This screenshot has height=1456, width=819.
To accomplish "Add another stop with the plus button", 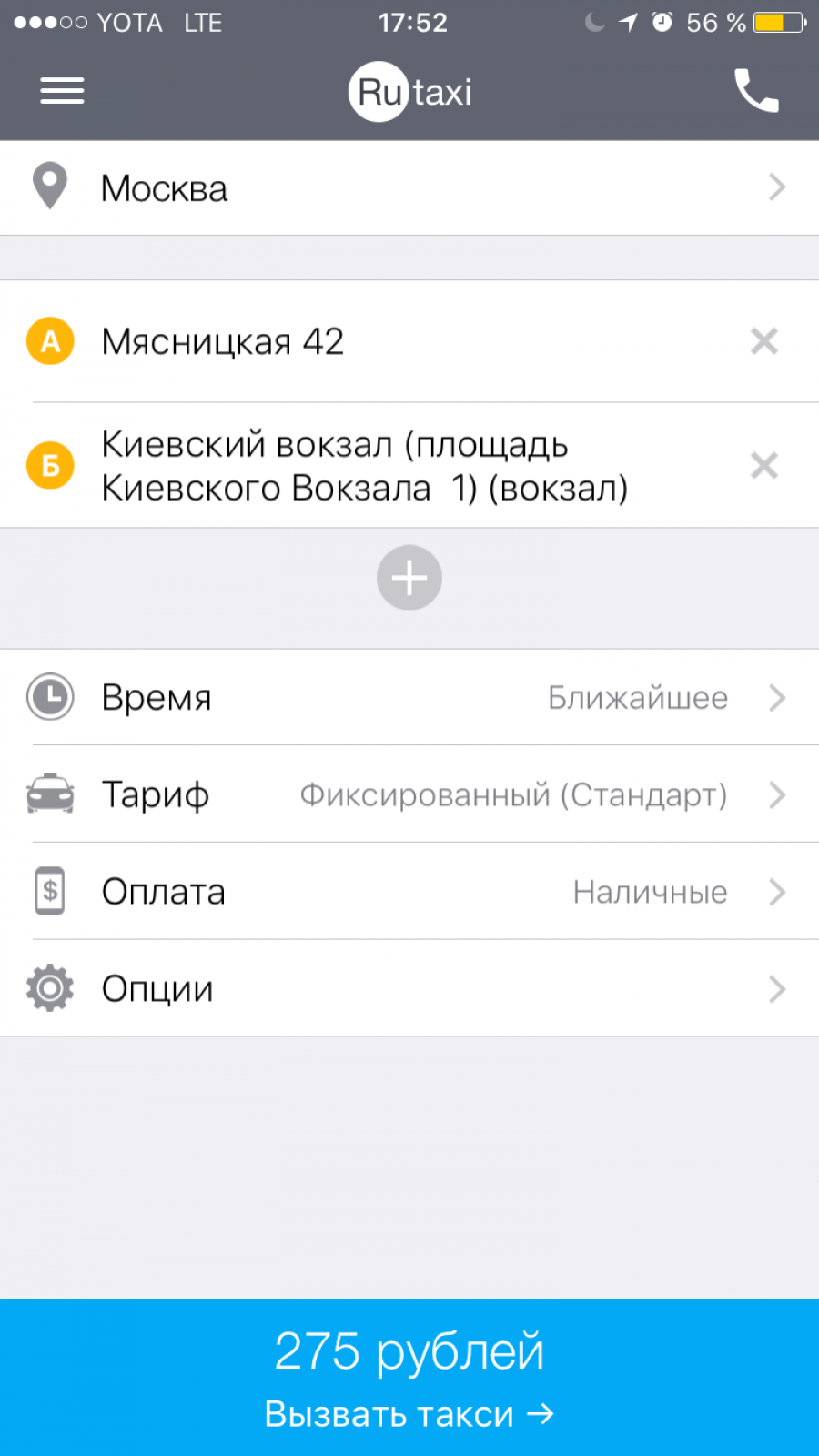I will pyautogui.click(x=409, y=578).
